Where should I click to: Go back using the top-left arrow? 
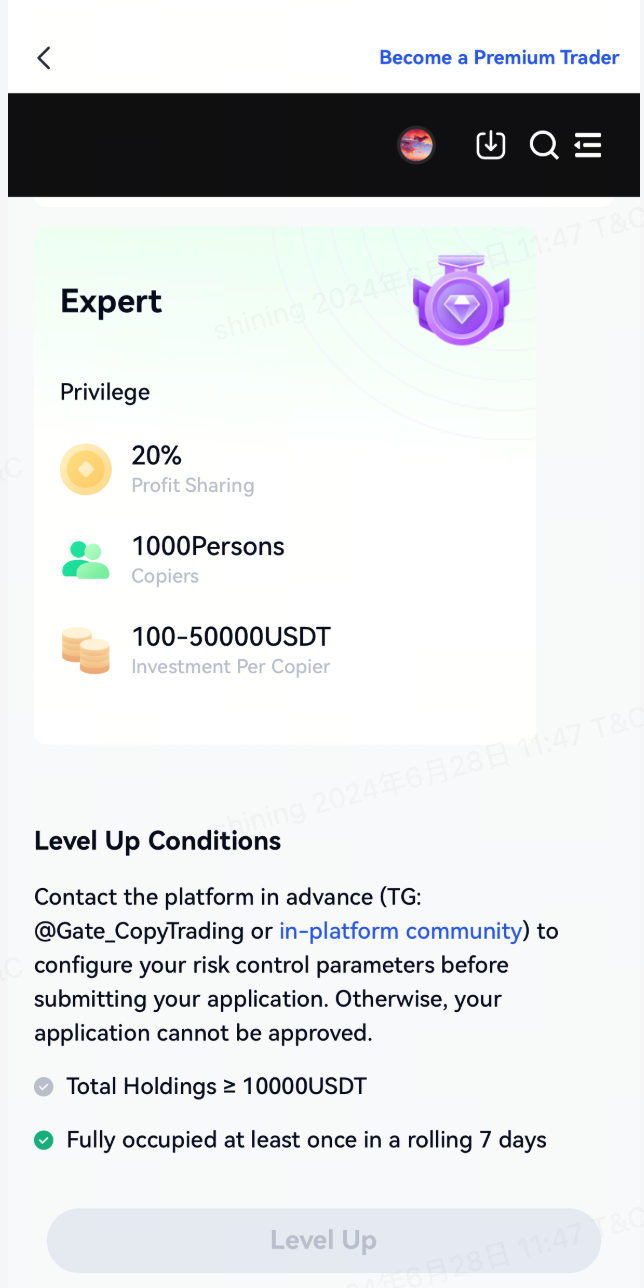tap(44, 58)
